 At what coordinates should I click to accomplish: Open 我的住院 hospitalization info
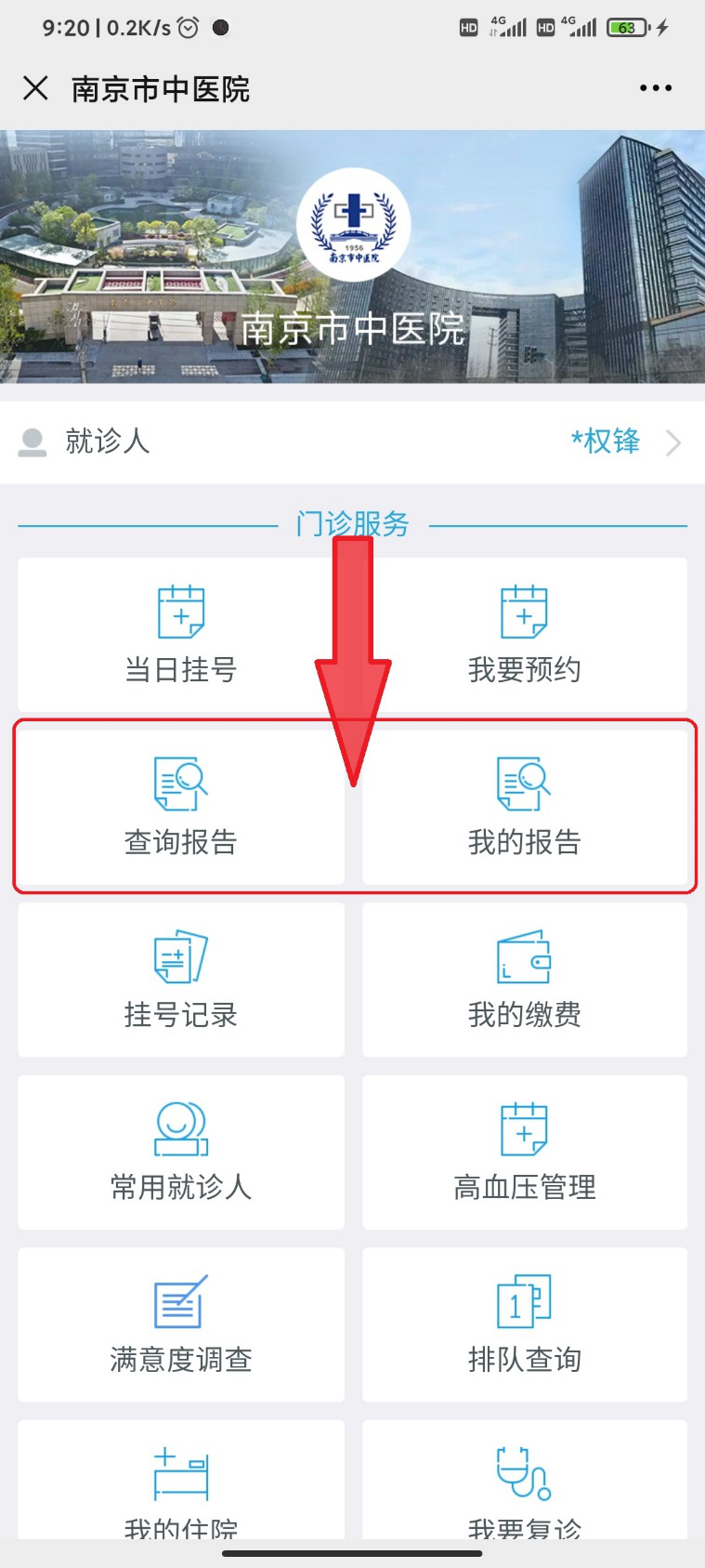(181, 1482)
